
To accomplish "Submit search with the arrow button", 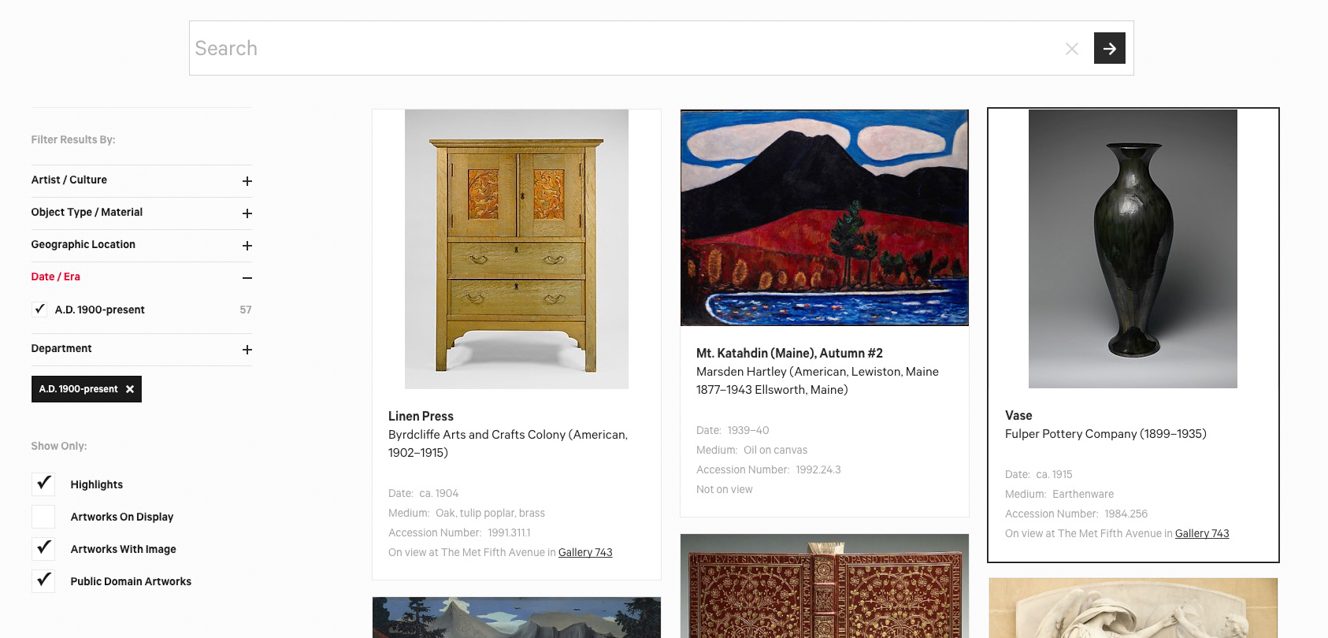I will [1109, 48].
